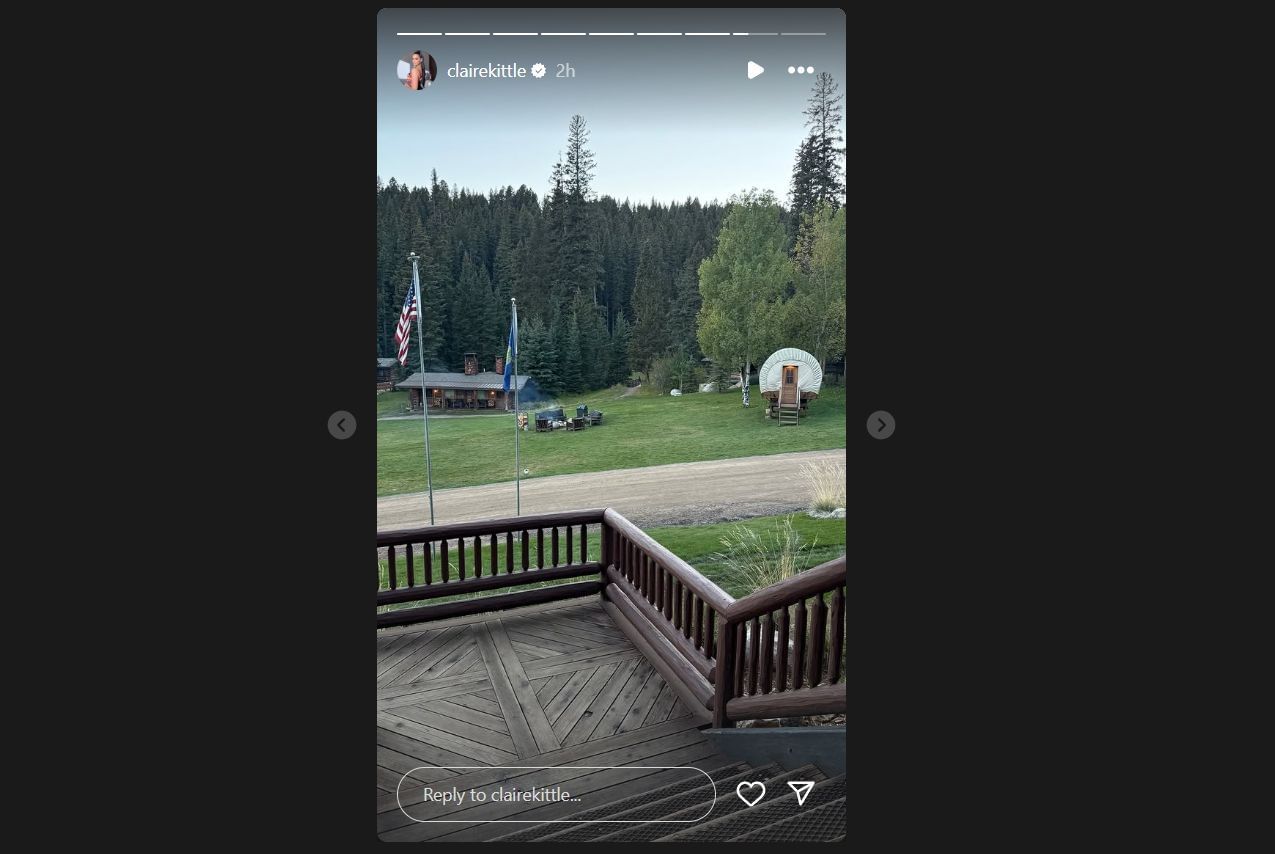The image size is (1275, 854).
Task: Go to the previous story
Action: click(342, 425)
